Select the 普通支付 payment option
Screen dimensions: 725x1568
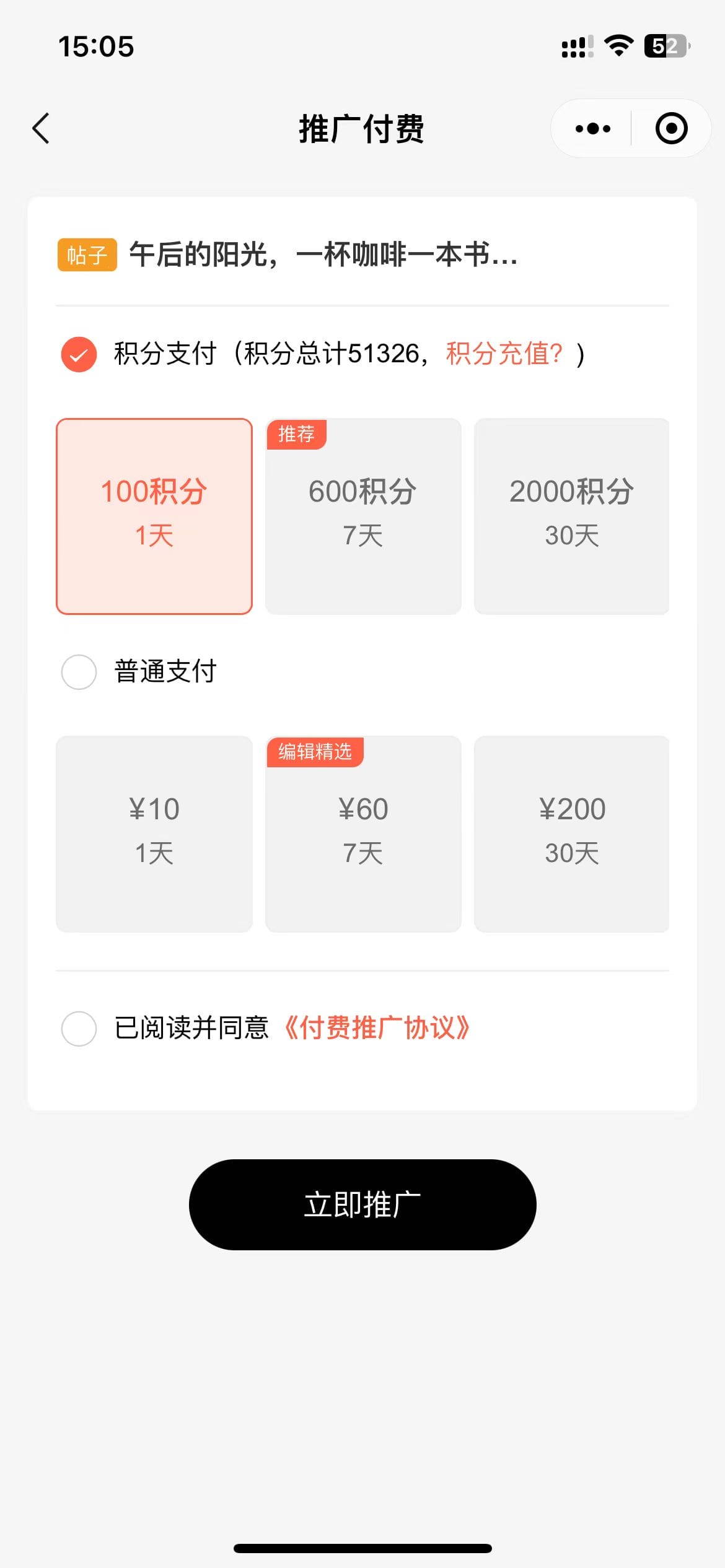tap(79, 672)
